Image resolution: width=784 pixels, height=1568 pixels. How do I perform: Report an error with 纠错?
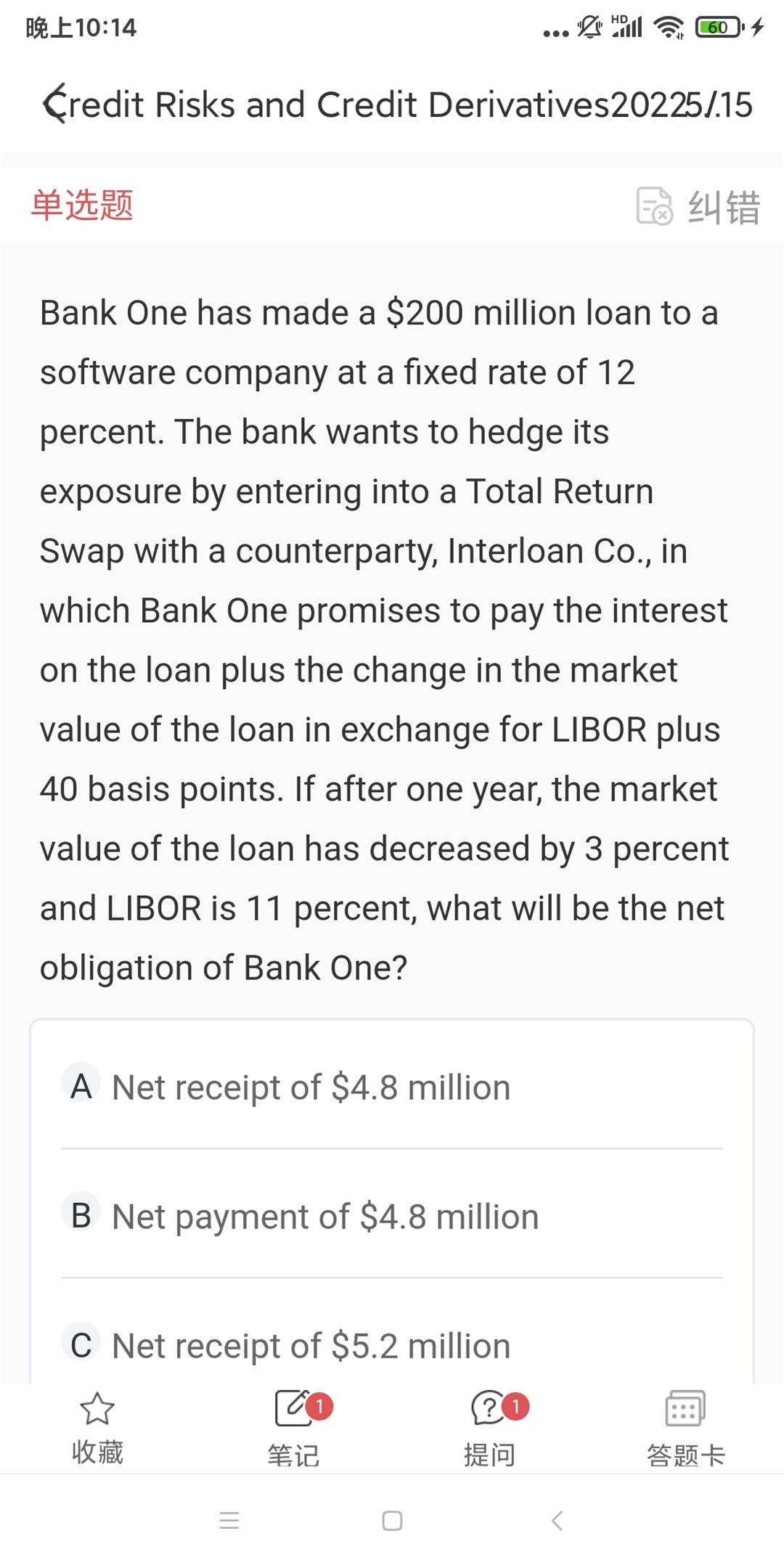click(x=698, y=207)
